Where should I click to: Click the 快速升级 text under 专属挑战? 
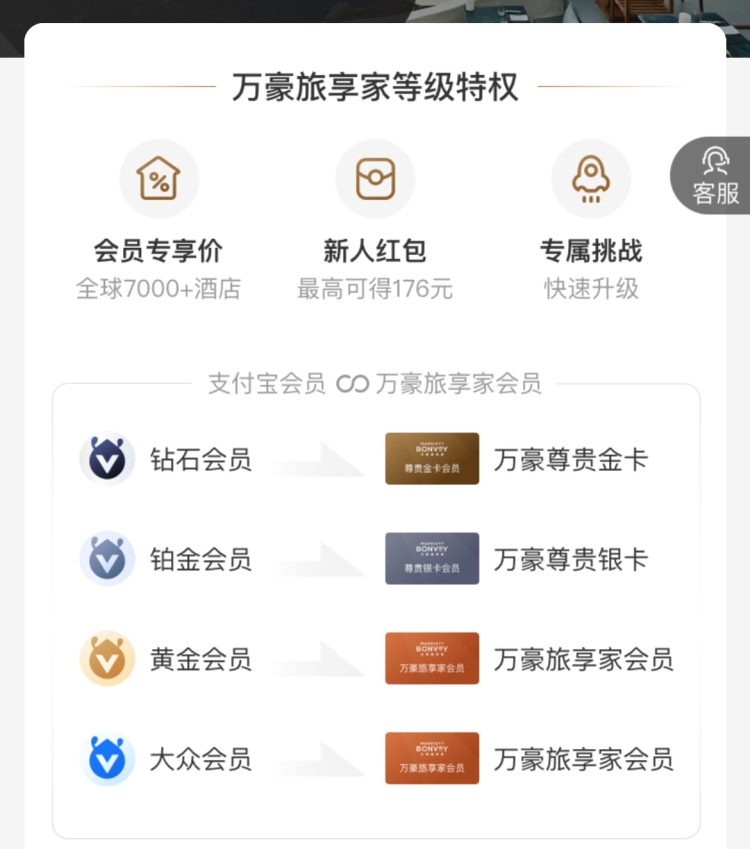click(x=591, y=289)
